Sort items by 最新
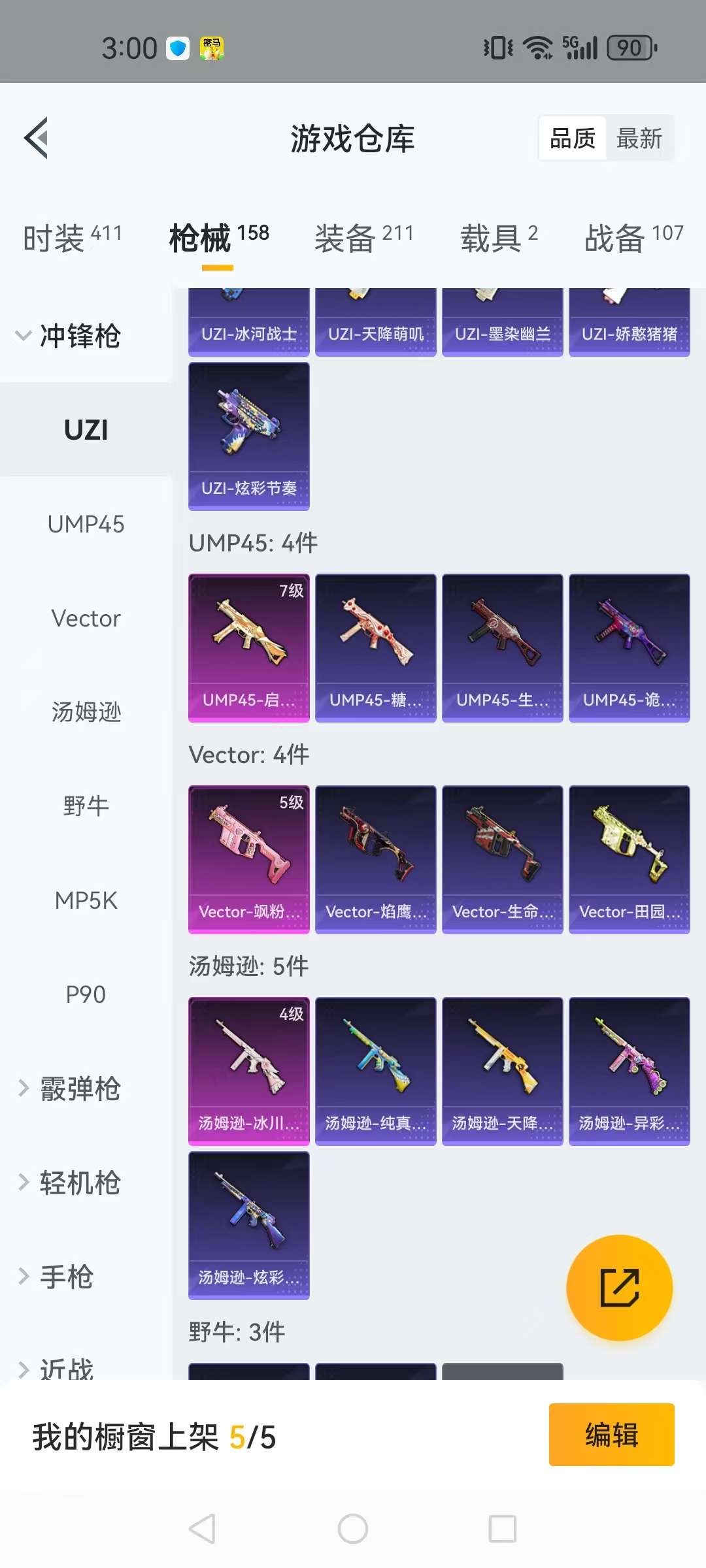706x1568 pixels. (639, 139)
